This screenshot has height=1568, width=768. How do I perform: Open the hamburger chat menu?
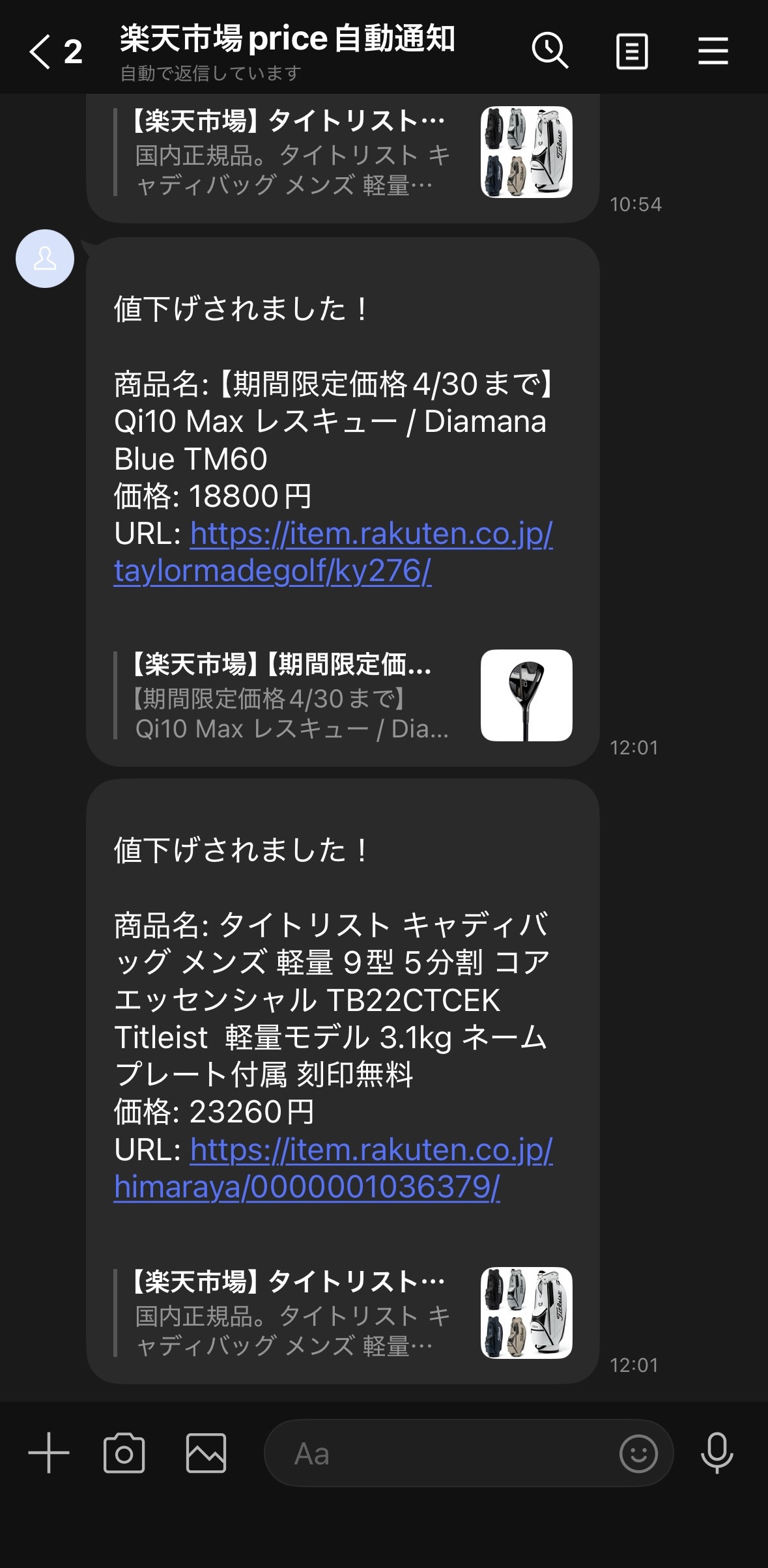click(713, 51)
